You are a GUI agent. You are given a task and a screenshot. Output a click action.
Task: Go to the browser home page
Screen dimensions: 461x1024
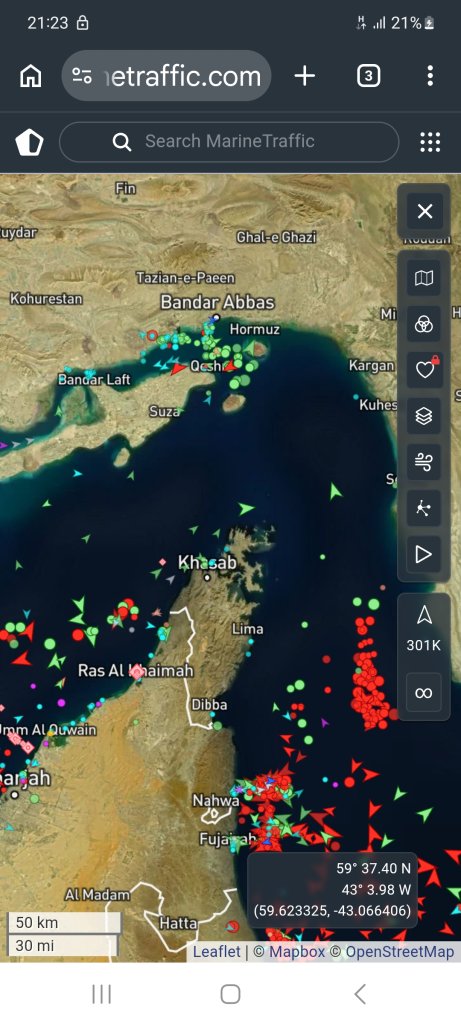(x=31, y=76)
